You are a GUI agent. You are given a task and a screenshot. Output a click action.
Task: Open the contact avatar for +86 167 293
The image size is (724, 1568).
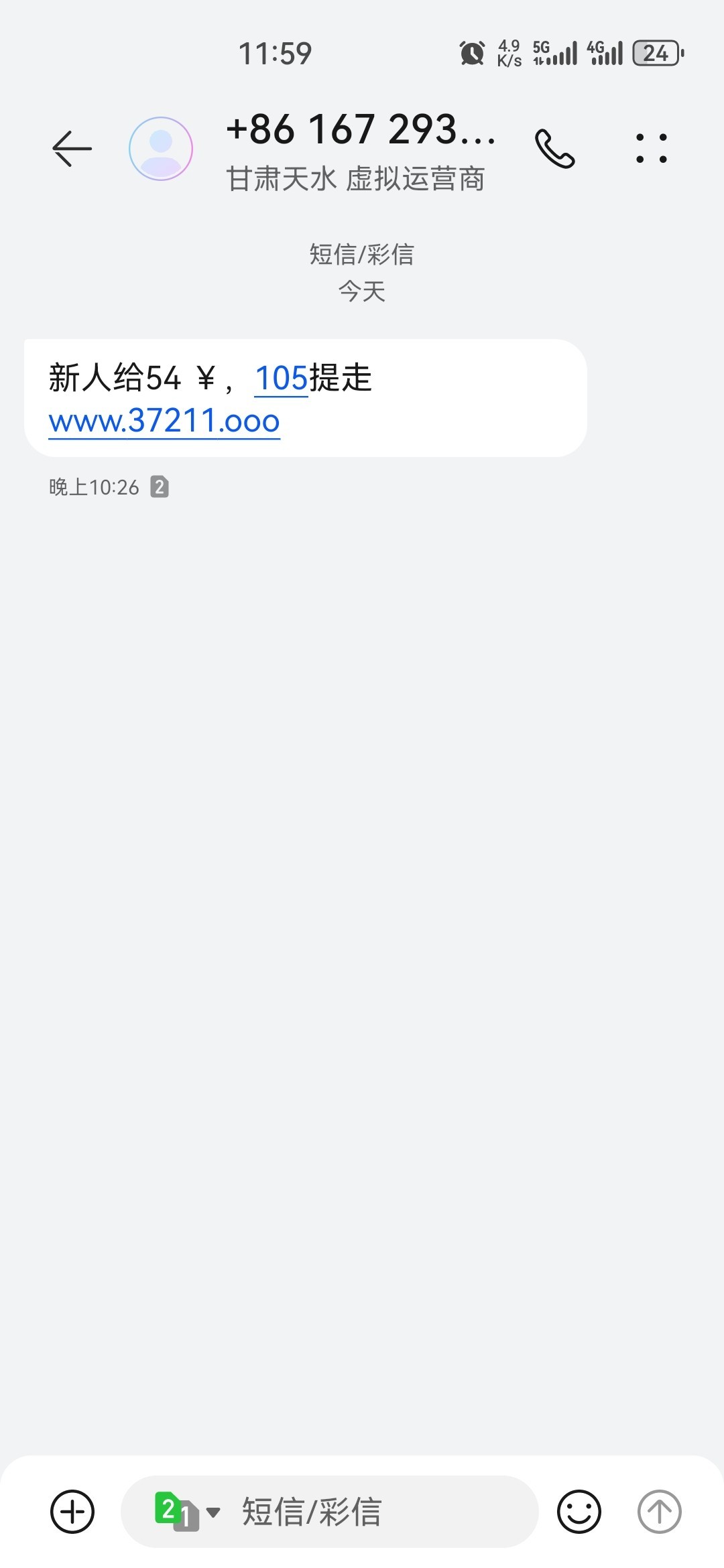[161, 148]
